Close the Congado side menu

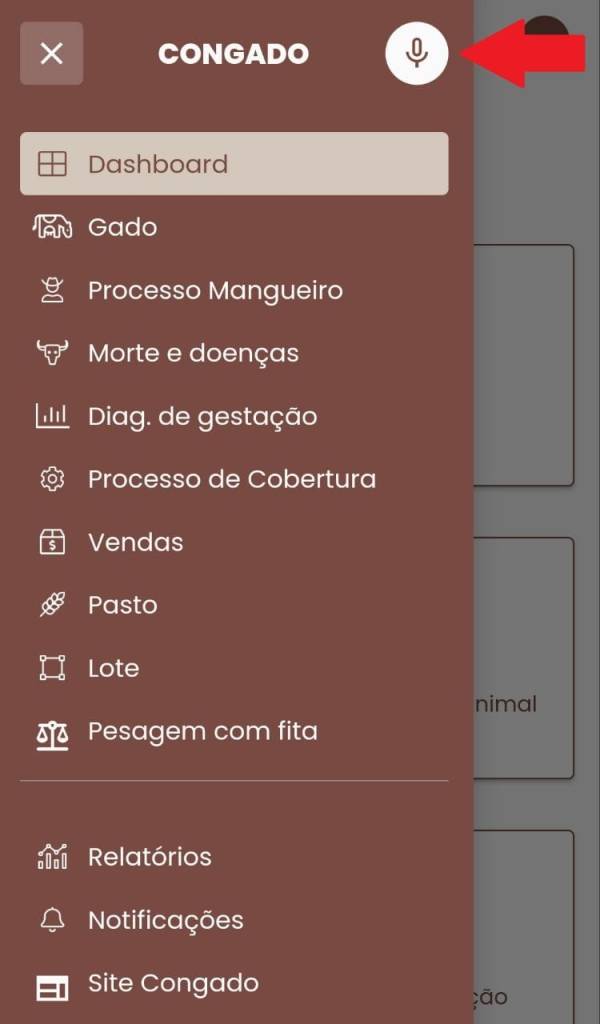pos(51,53)
